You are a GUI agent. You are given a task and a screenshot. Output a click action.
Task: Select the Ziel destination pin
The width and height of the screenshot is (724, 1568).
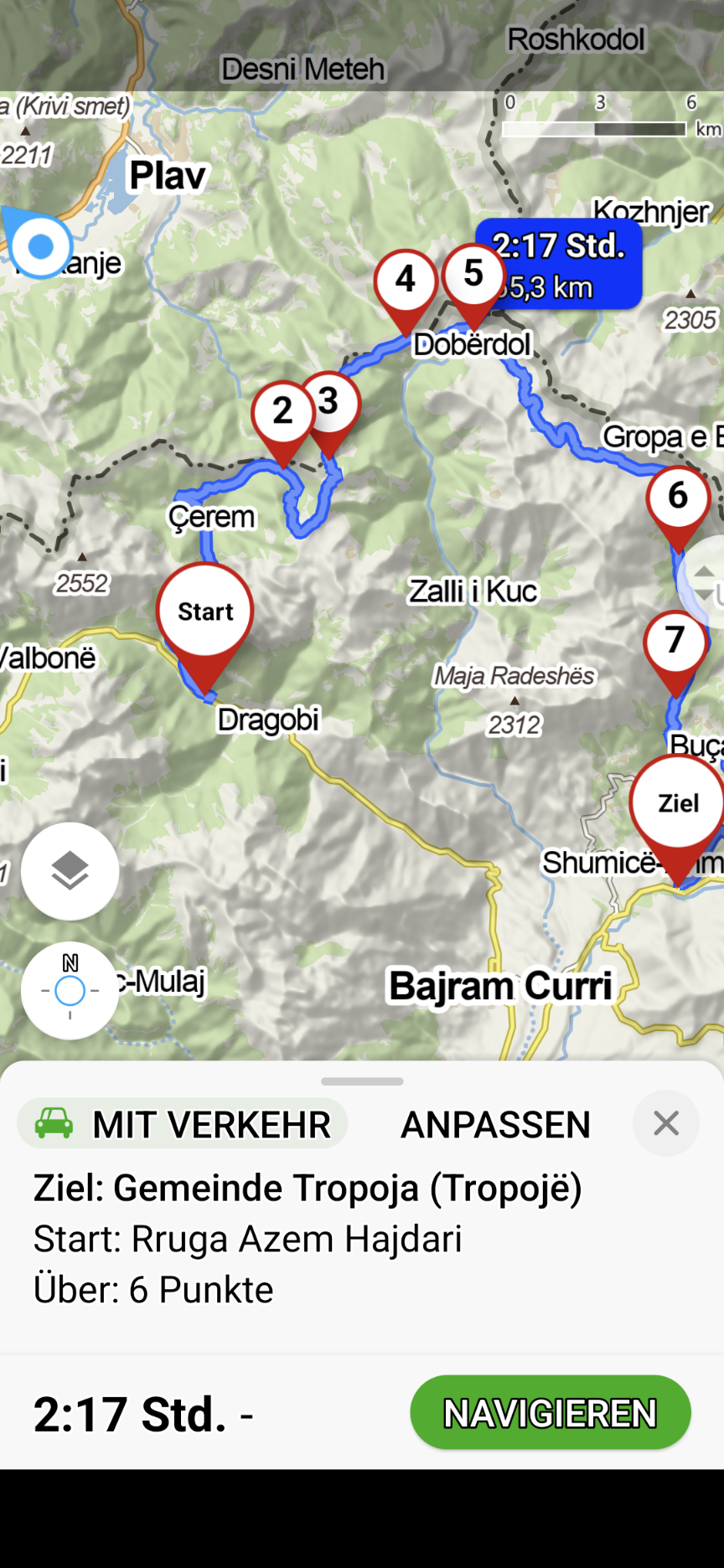pos(677,803)
